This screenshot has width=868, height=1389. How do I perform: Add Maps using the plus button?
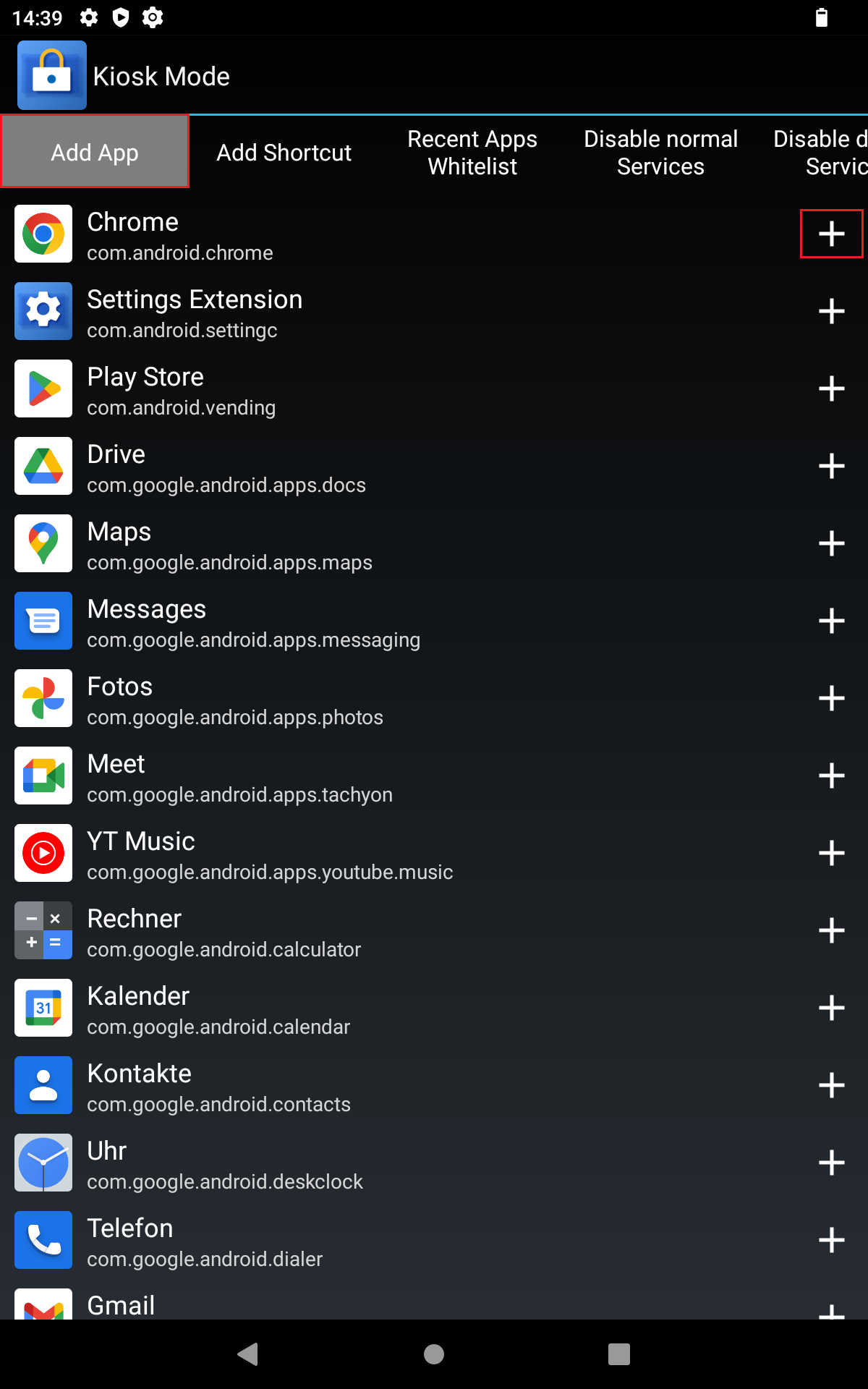(831, 543)
